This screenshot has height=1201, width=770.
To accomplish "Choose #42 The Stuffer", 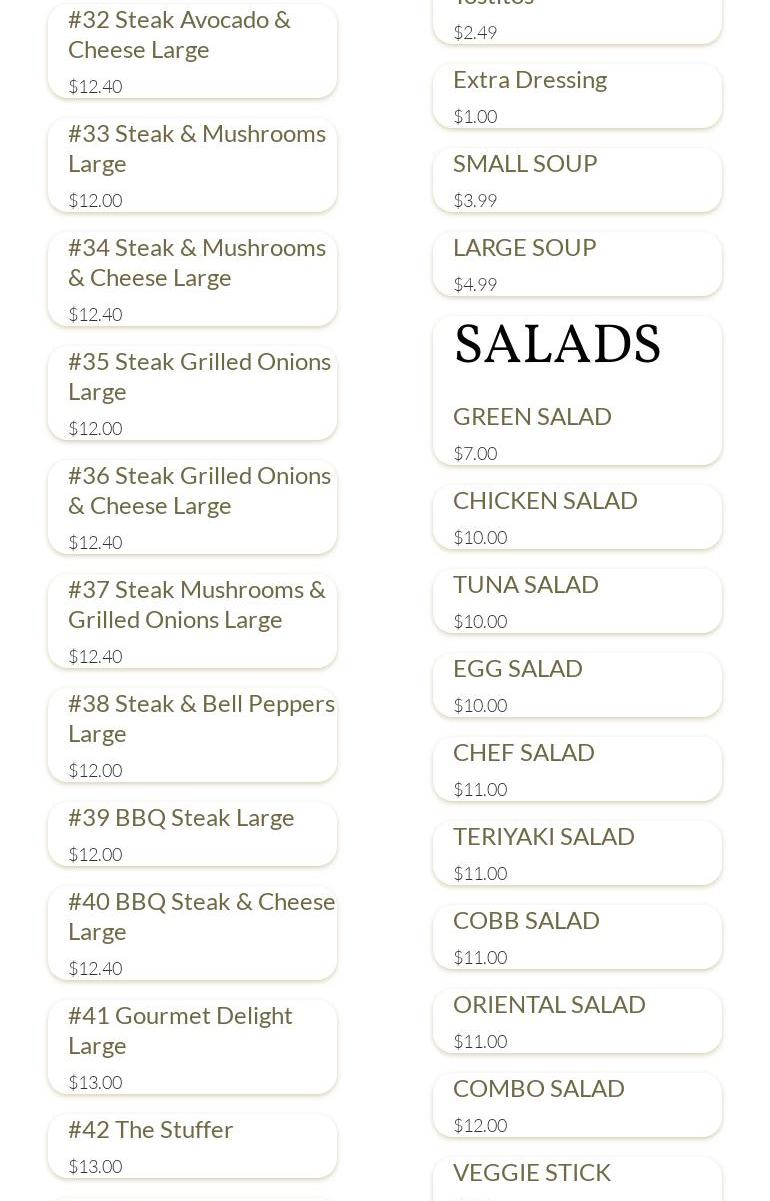I will pos(192,1146).
